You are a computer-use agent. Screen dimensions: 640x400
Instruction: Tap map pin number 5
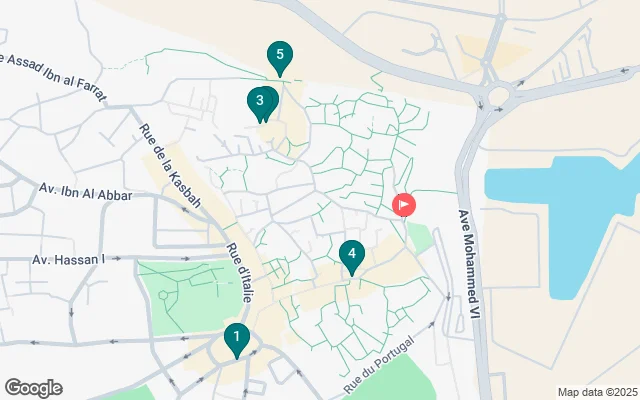pos(280,56)
